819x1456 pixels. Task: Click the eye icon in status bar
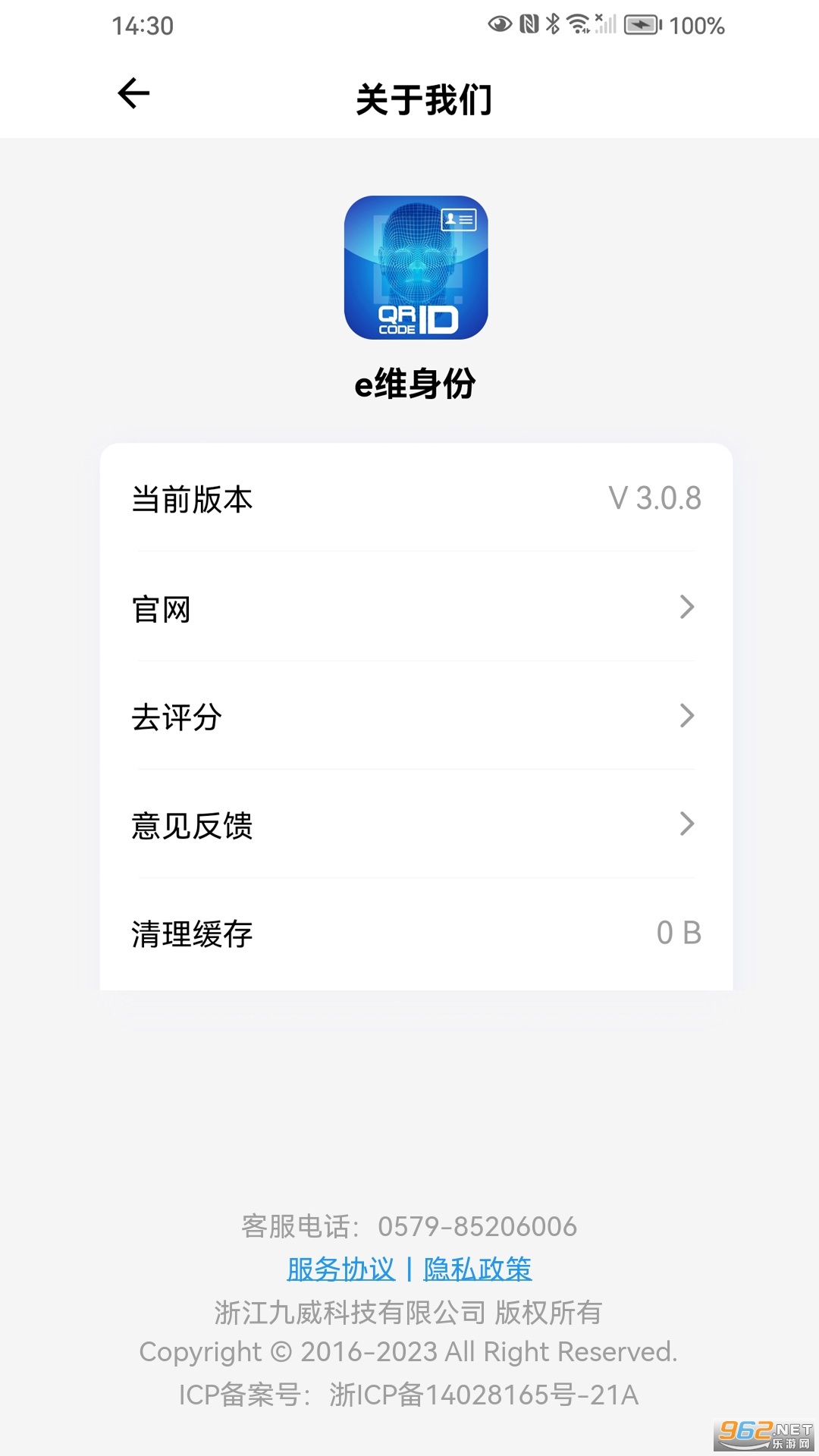(x=499, y=23)
